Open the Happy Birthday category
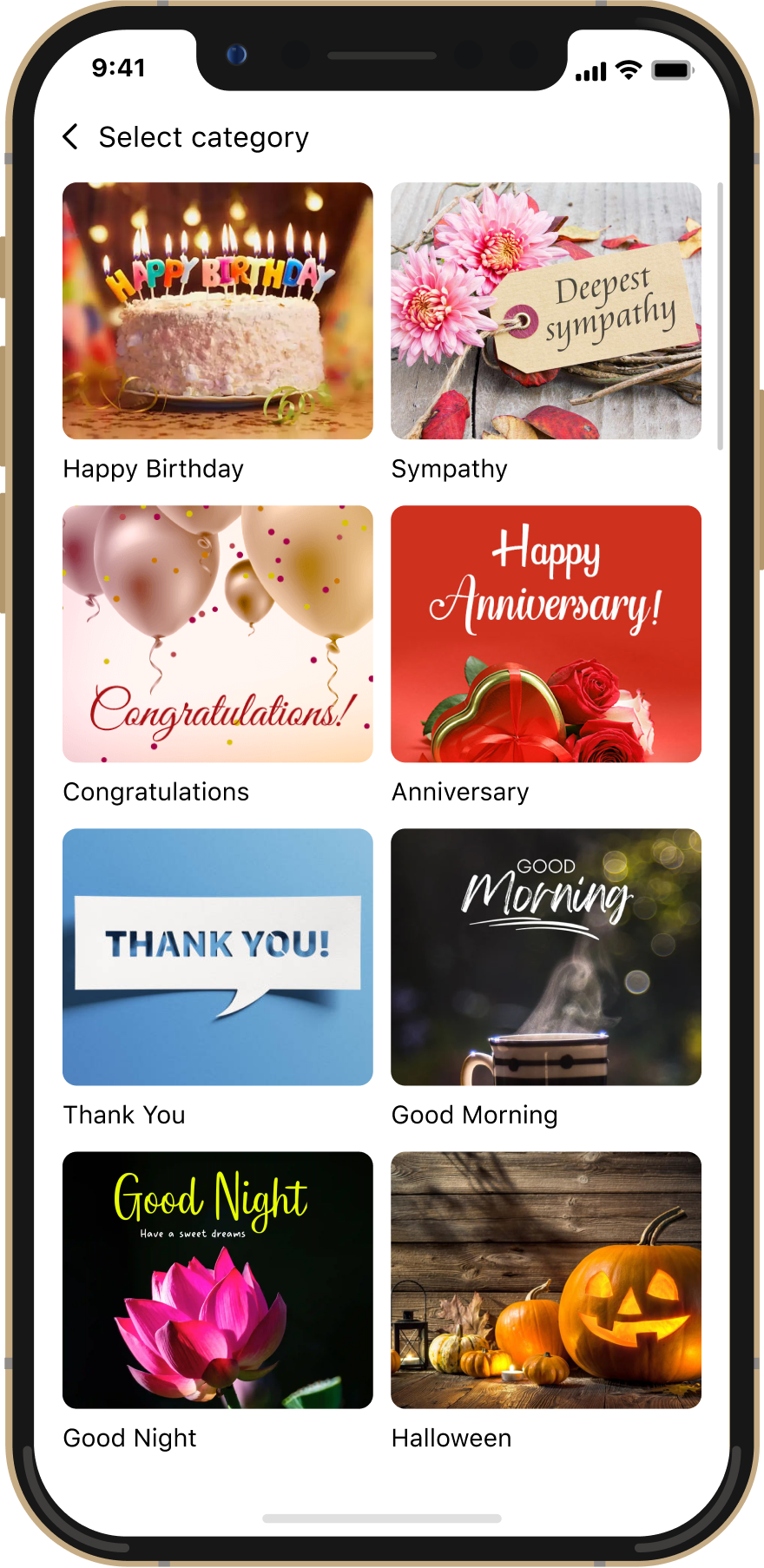This screenshot has width=764, height=1568. 217,311
